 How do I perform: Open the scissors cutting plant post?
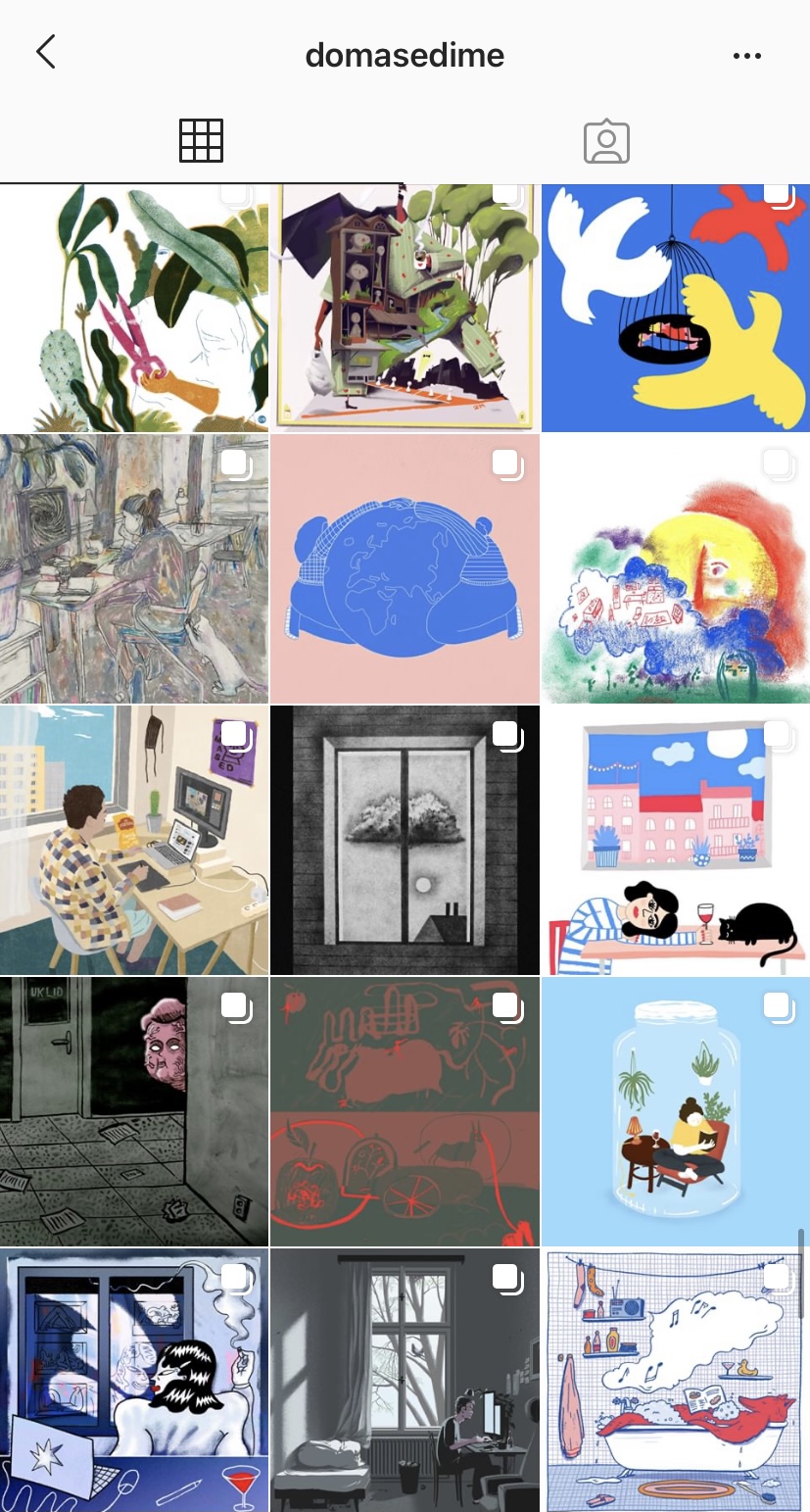pyautogui.click(x=133, y=308)
